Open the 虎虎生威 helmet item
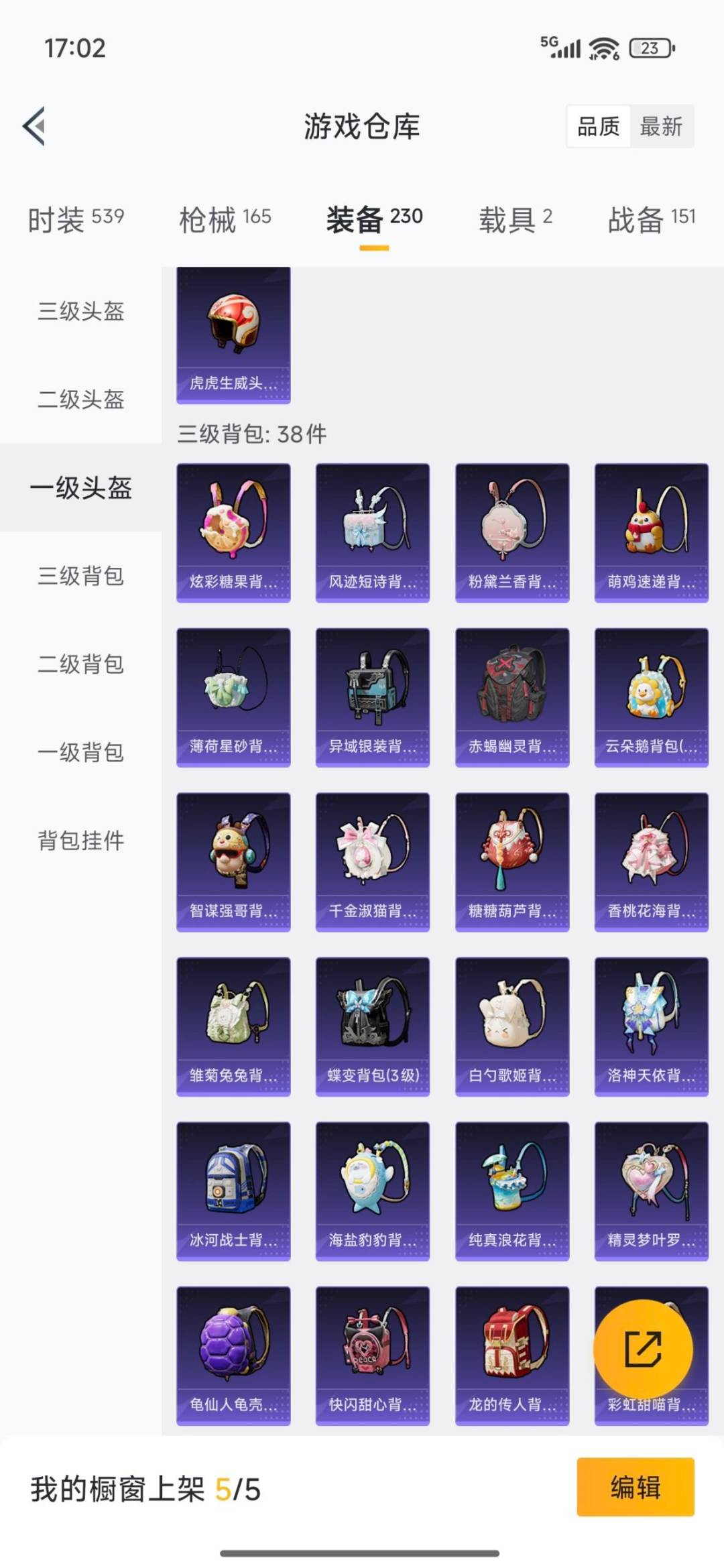 pyautogui.click(x=233, y=335)
